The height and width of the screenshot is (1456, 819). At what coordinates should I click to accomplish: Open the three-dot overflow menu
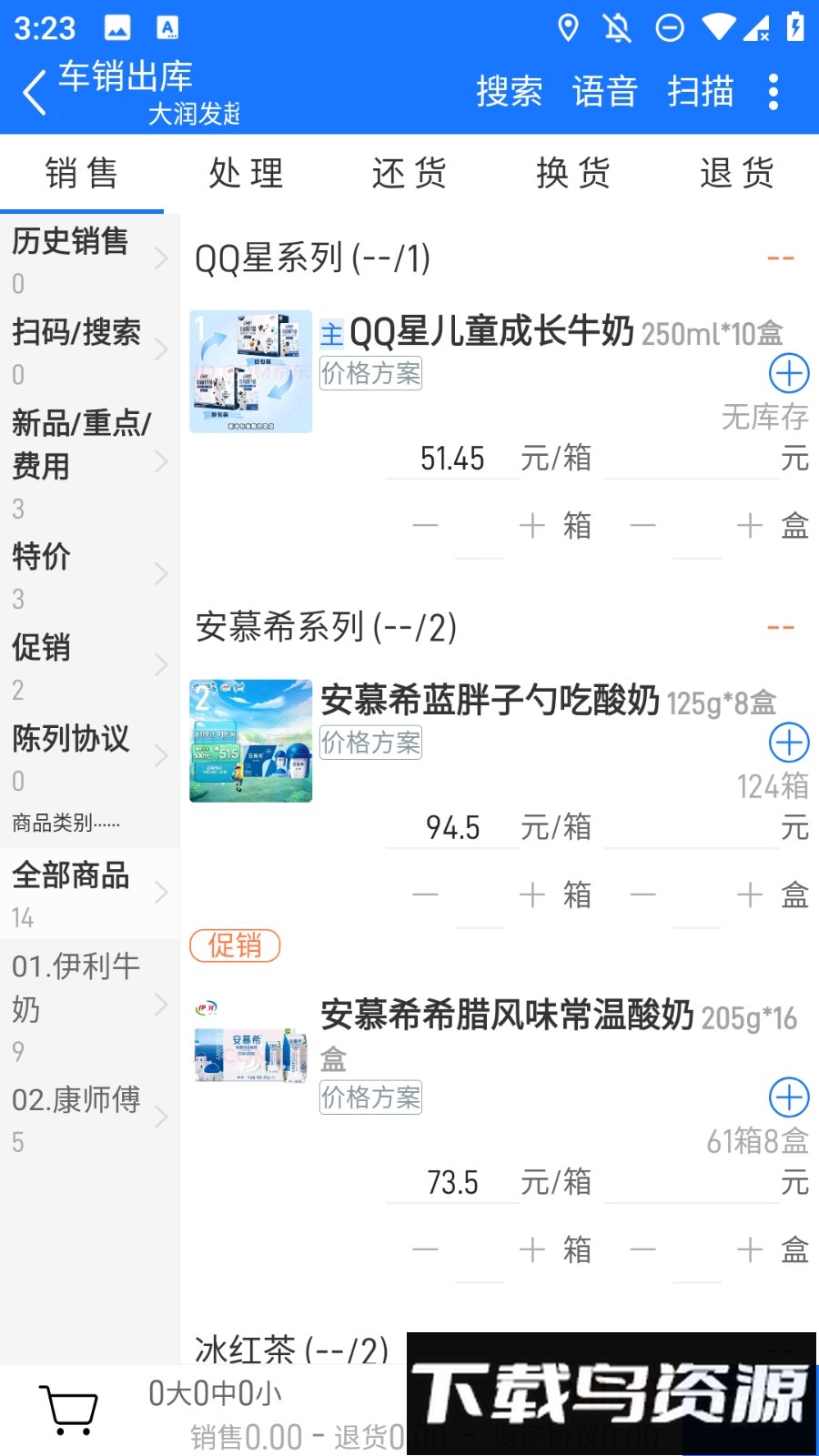[x=774, y=90]
